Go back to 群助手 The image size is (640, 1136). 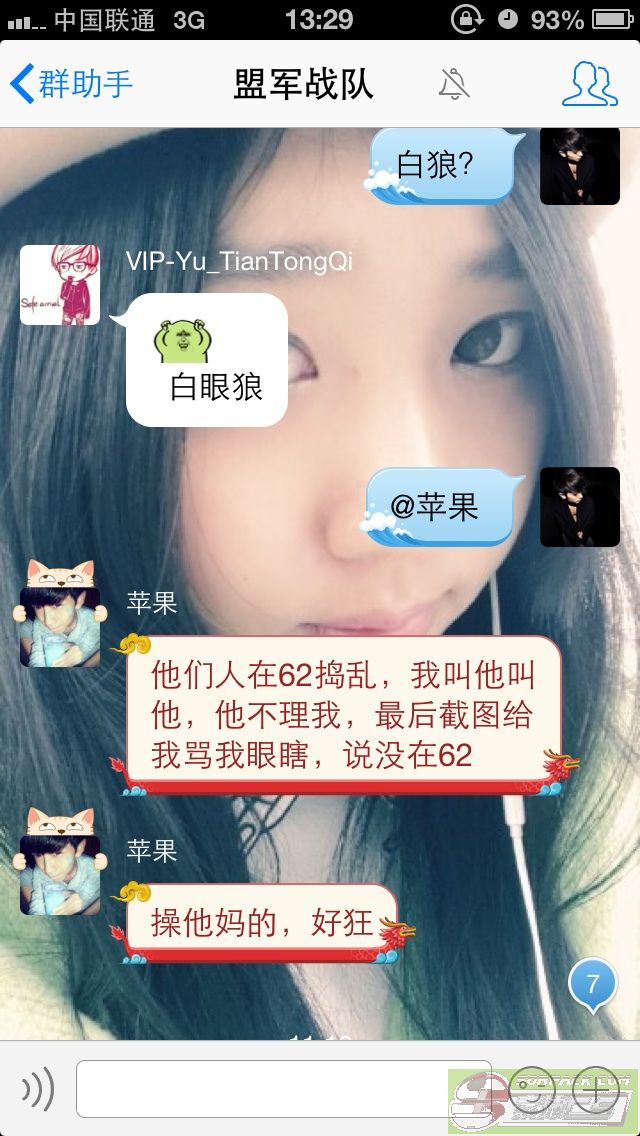point(70,84)
